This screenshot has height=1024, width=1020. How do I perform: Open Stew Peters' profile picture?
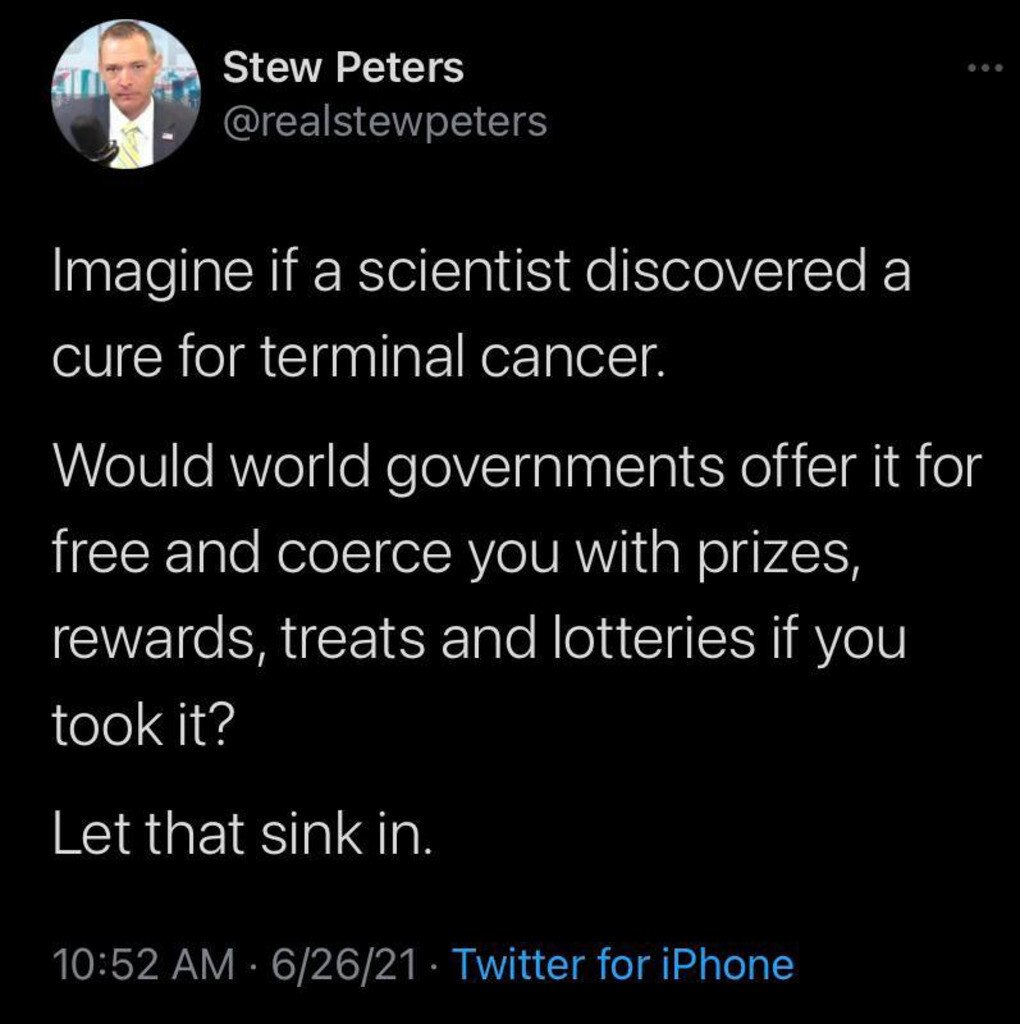click(125, 94)
